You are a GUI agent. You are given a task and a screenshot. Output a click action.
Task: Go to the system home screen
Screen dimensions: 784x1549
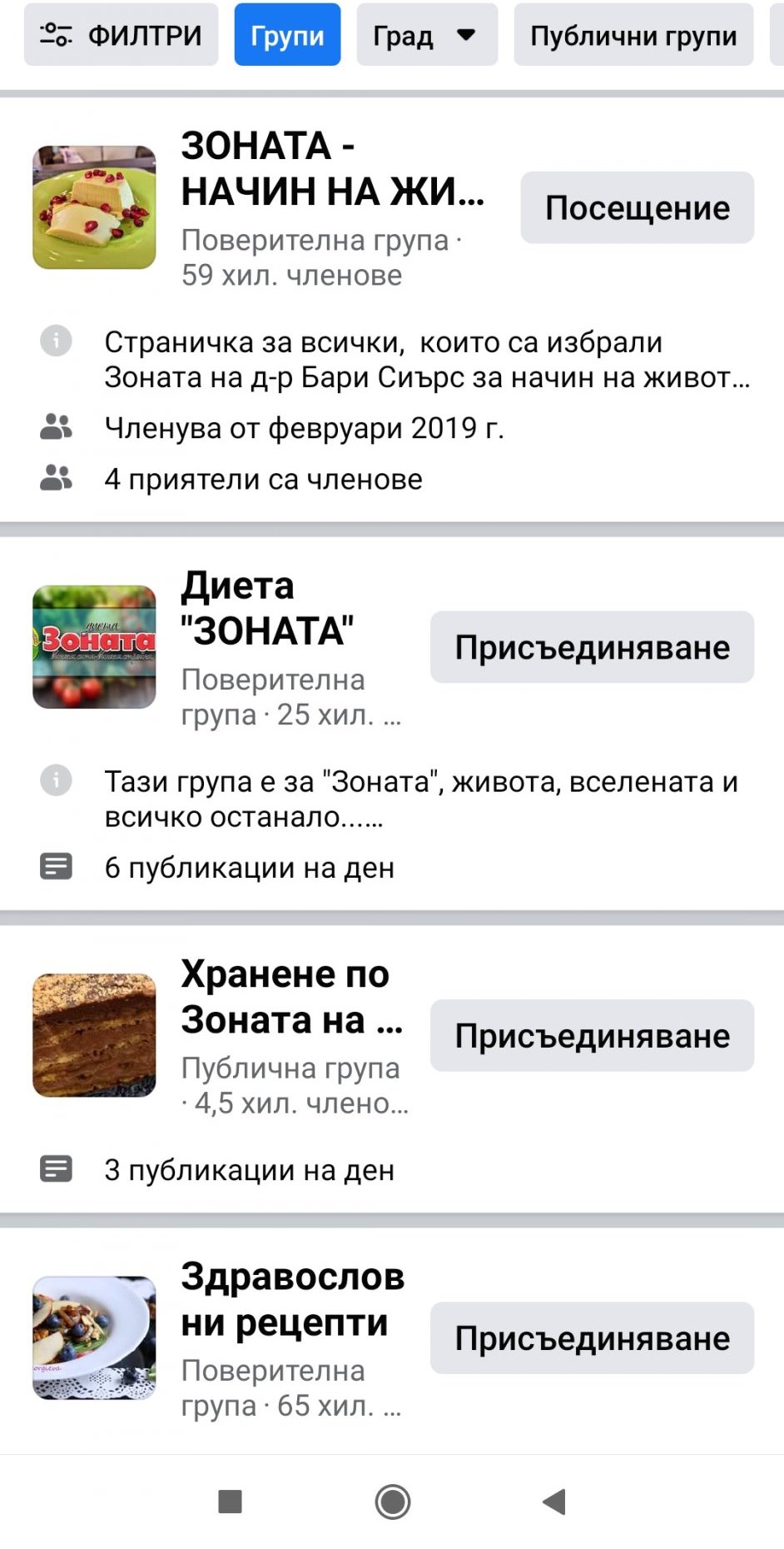tap(393, 1502)
